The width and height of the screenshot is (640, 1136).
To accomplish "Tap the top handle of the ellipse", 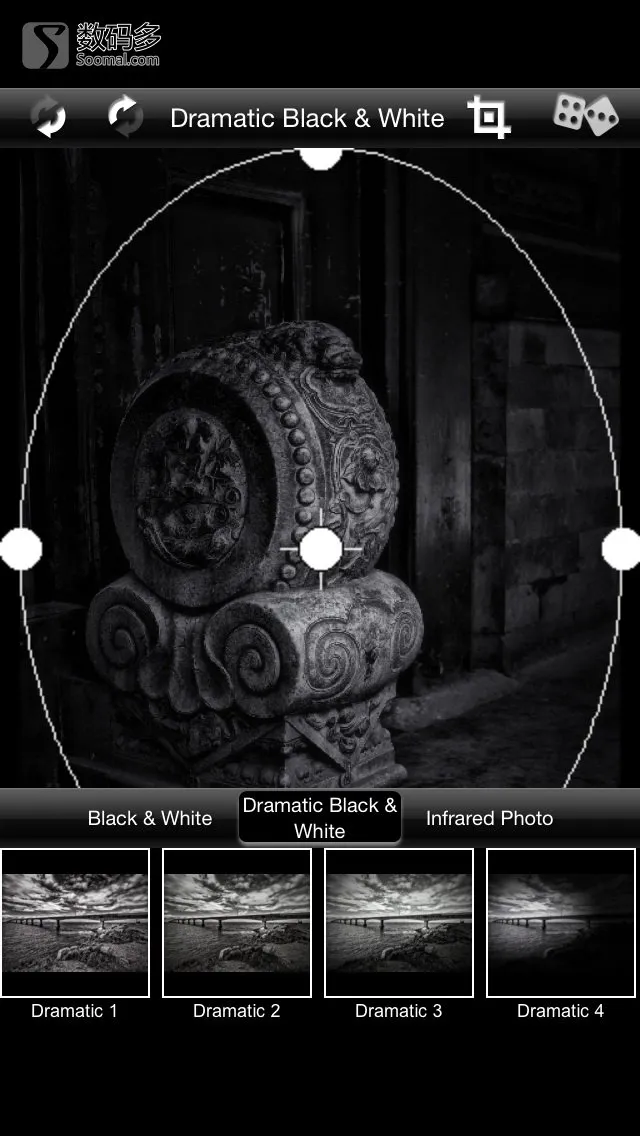I will (x=320, y=157).
